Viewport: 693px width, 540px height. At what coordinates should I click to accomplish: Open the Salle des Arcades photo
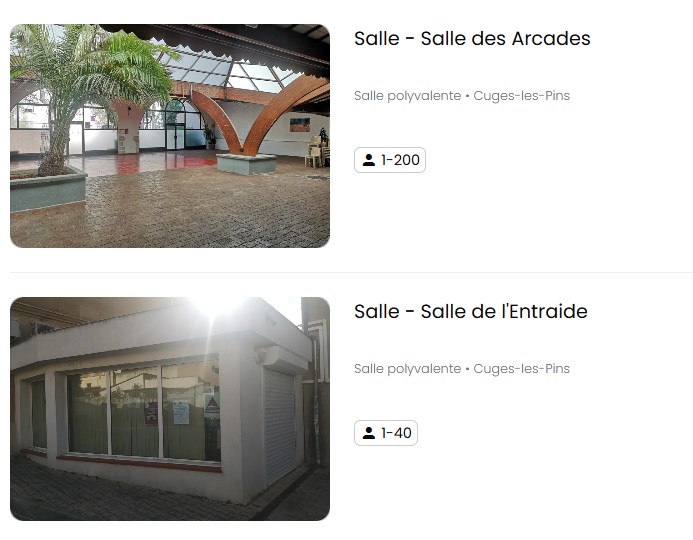170,136
